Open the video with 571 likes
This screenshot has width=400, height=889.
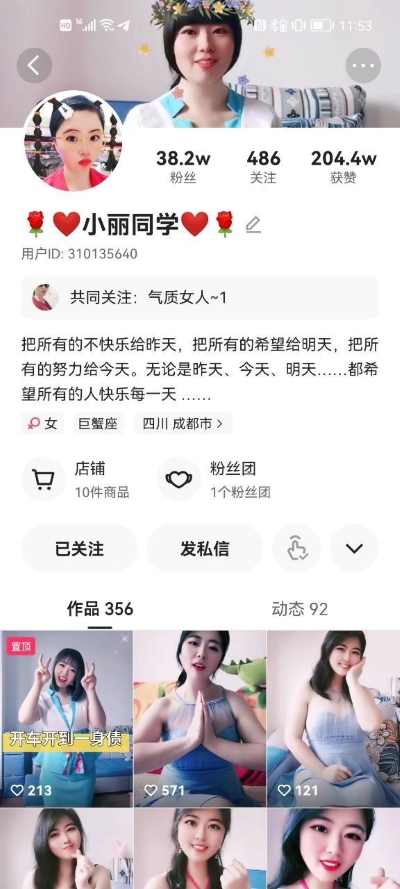[x=200, y=718]
